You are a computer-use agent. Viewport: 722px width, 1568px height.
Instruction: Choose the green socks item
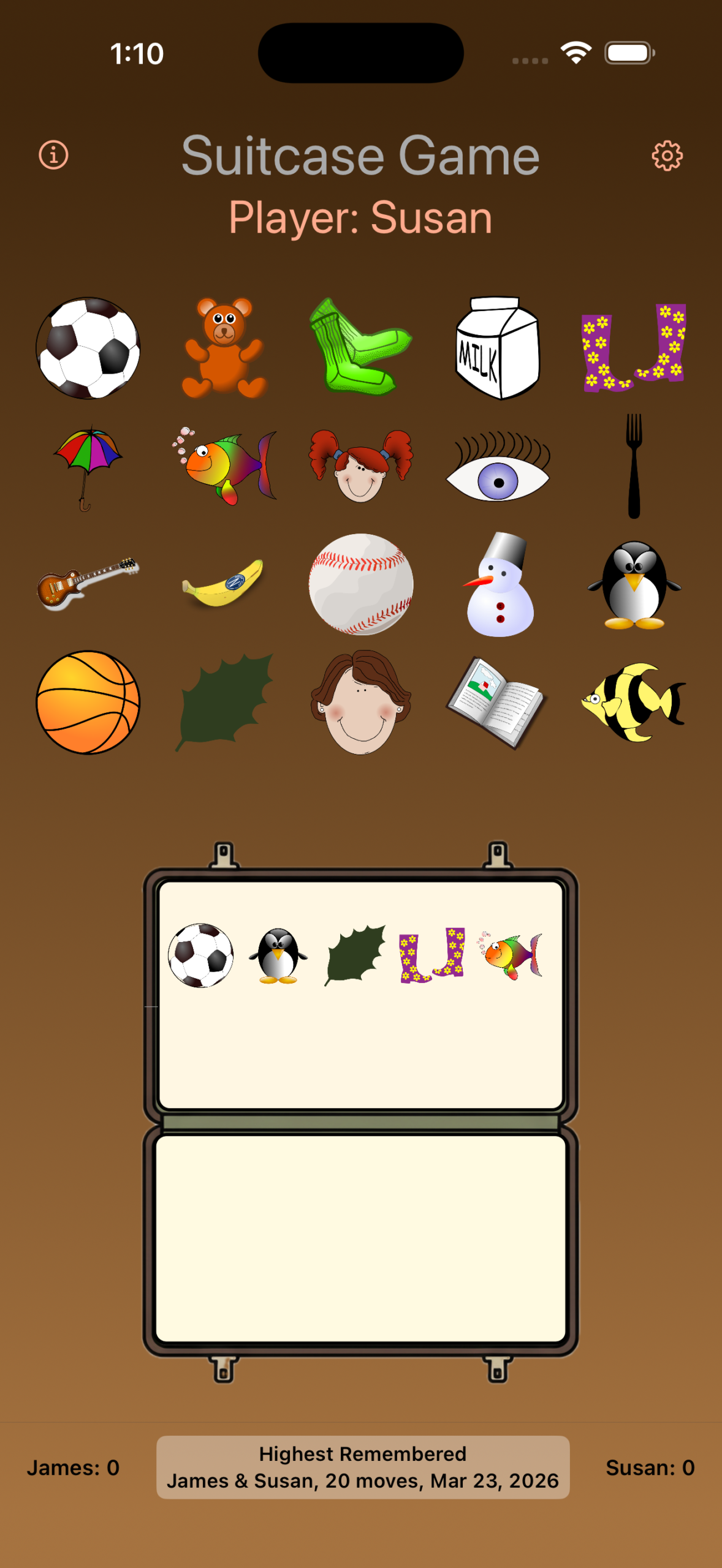pos(360,349)
